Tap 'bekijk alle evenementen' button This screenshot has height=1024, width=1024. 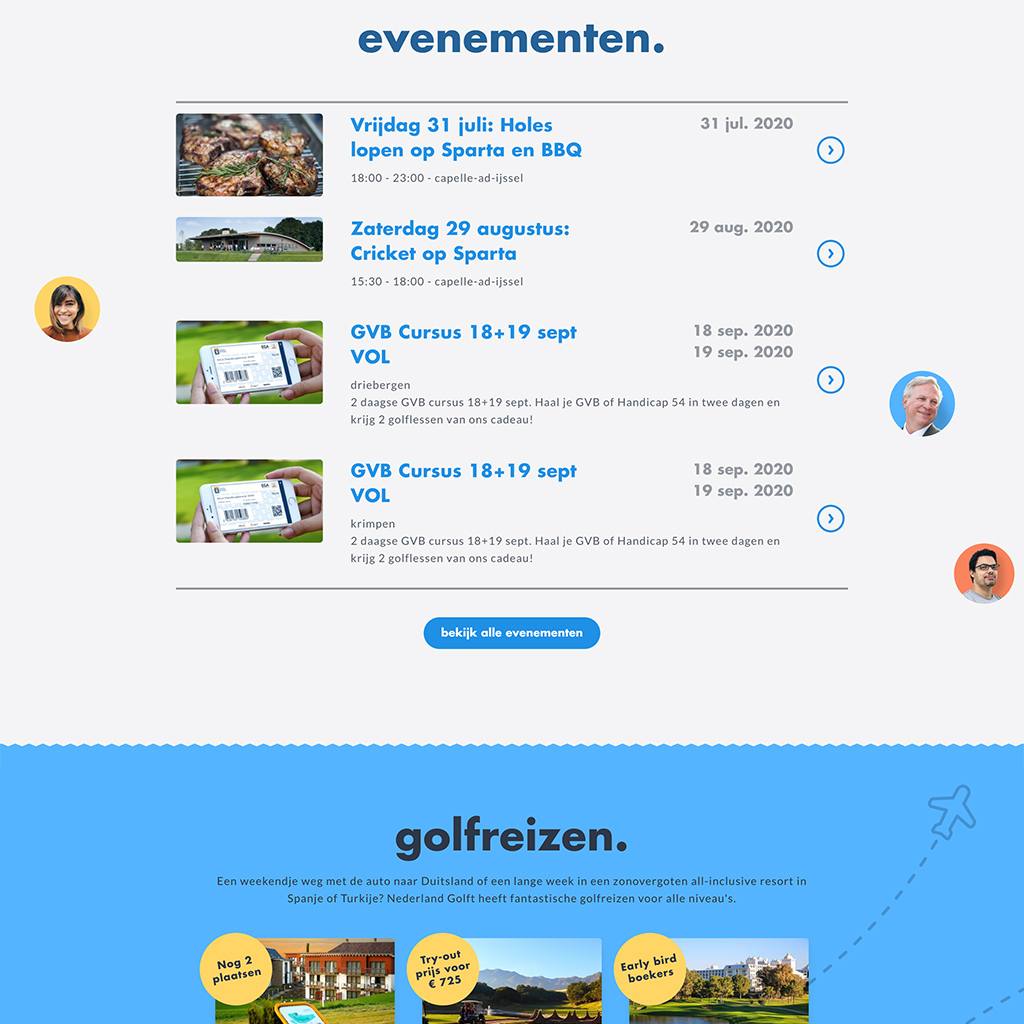click(x=511, y=633)
